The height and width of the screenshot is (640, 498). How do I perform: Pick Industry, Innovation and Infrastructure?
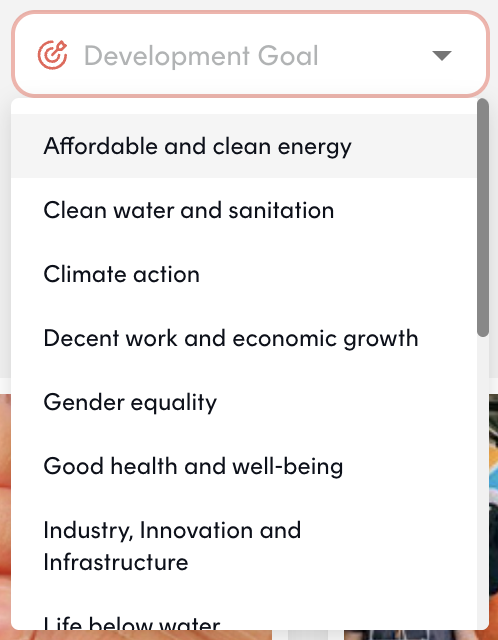click(x=244, y=546)
